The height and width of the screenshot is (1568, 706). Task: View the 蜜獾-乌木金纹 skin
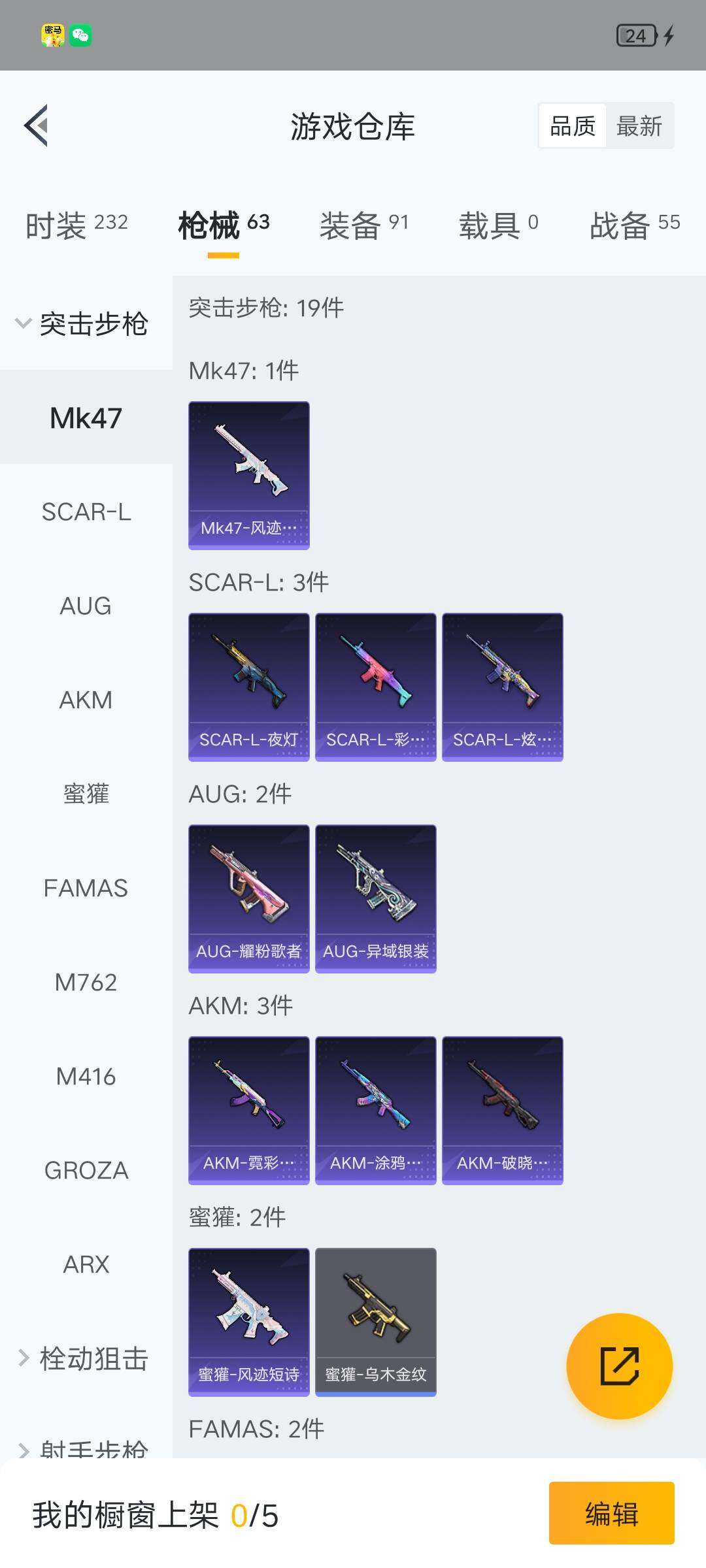coord(375,1322)
